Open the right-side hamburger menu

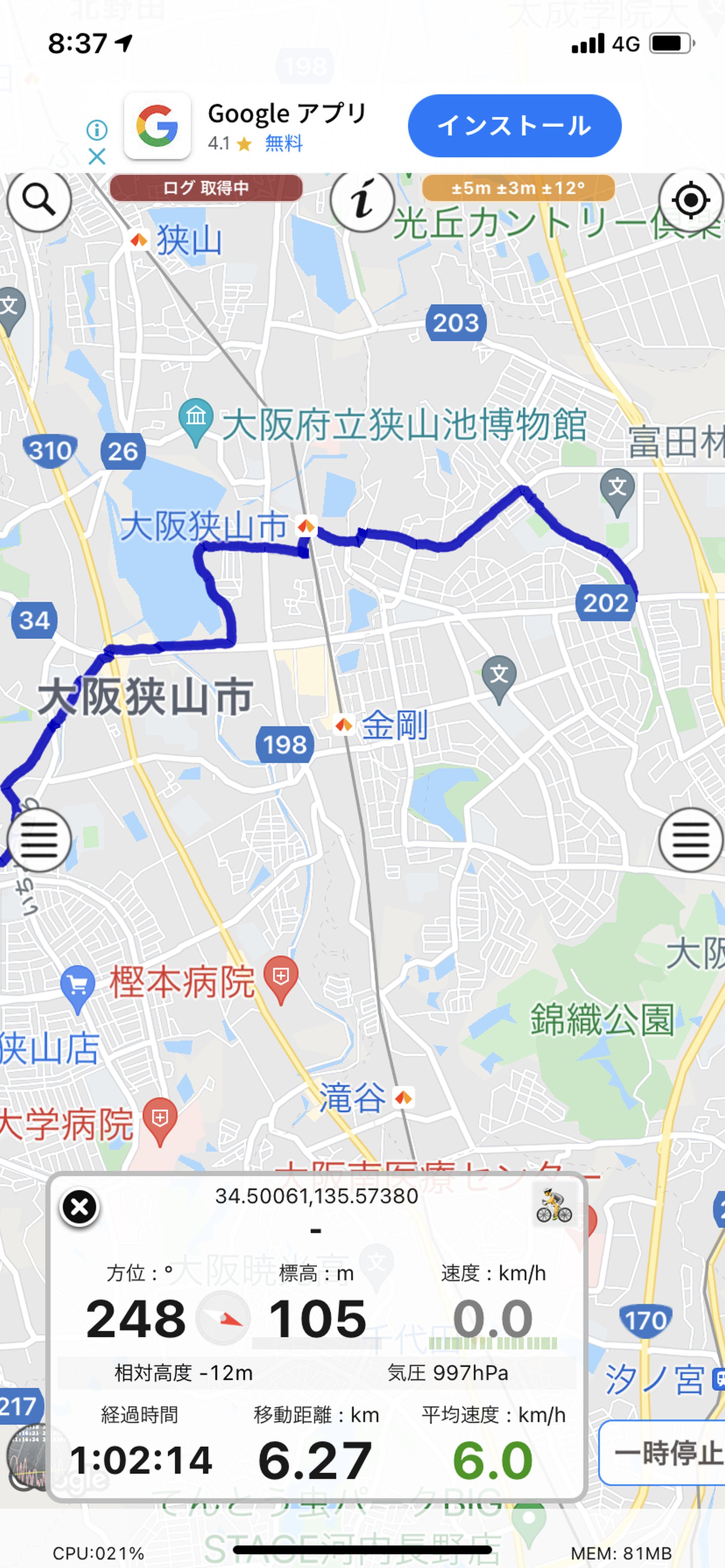[691, 840]
